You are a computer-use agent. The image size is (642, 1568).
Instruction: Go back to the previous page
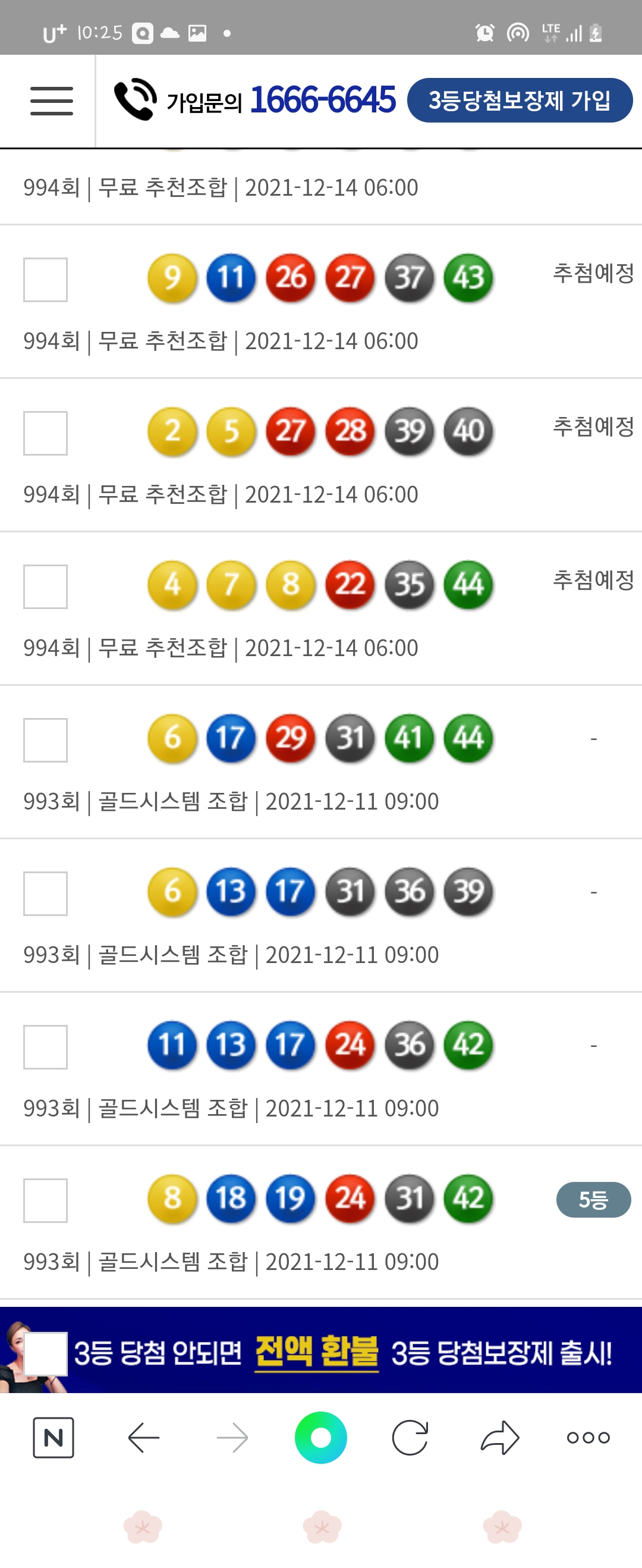point(144,1437)
